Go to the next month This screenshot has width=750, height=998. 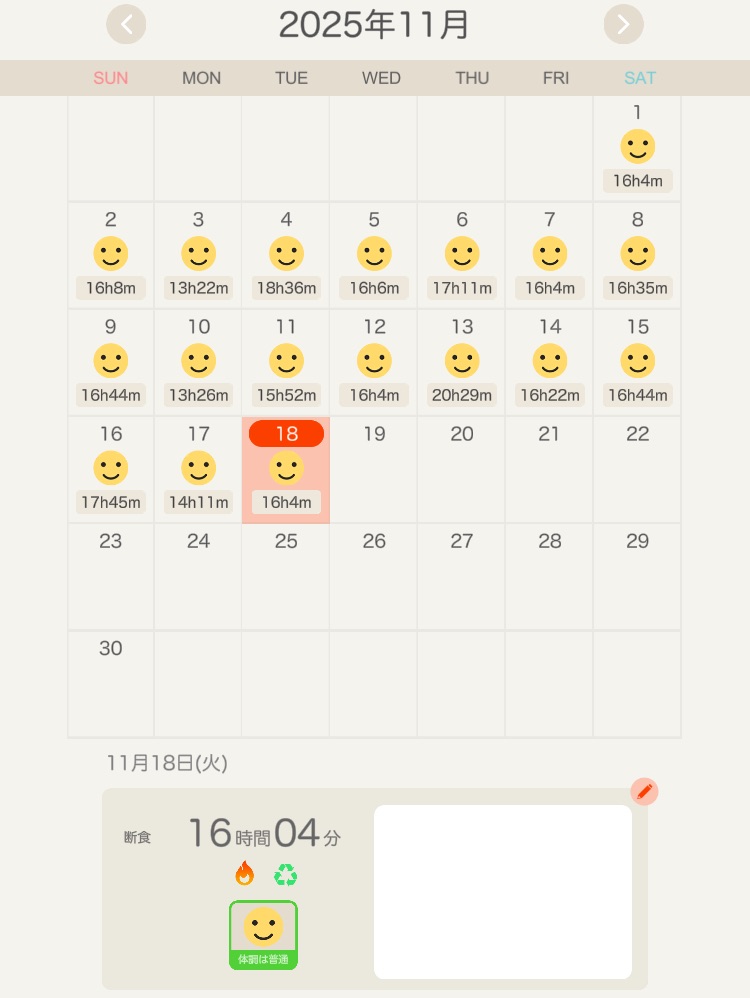pos(623,24)
